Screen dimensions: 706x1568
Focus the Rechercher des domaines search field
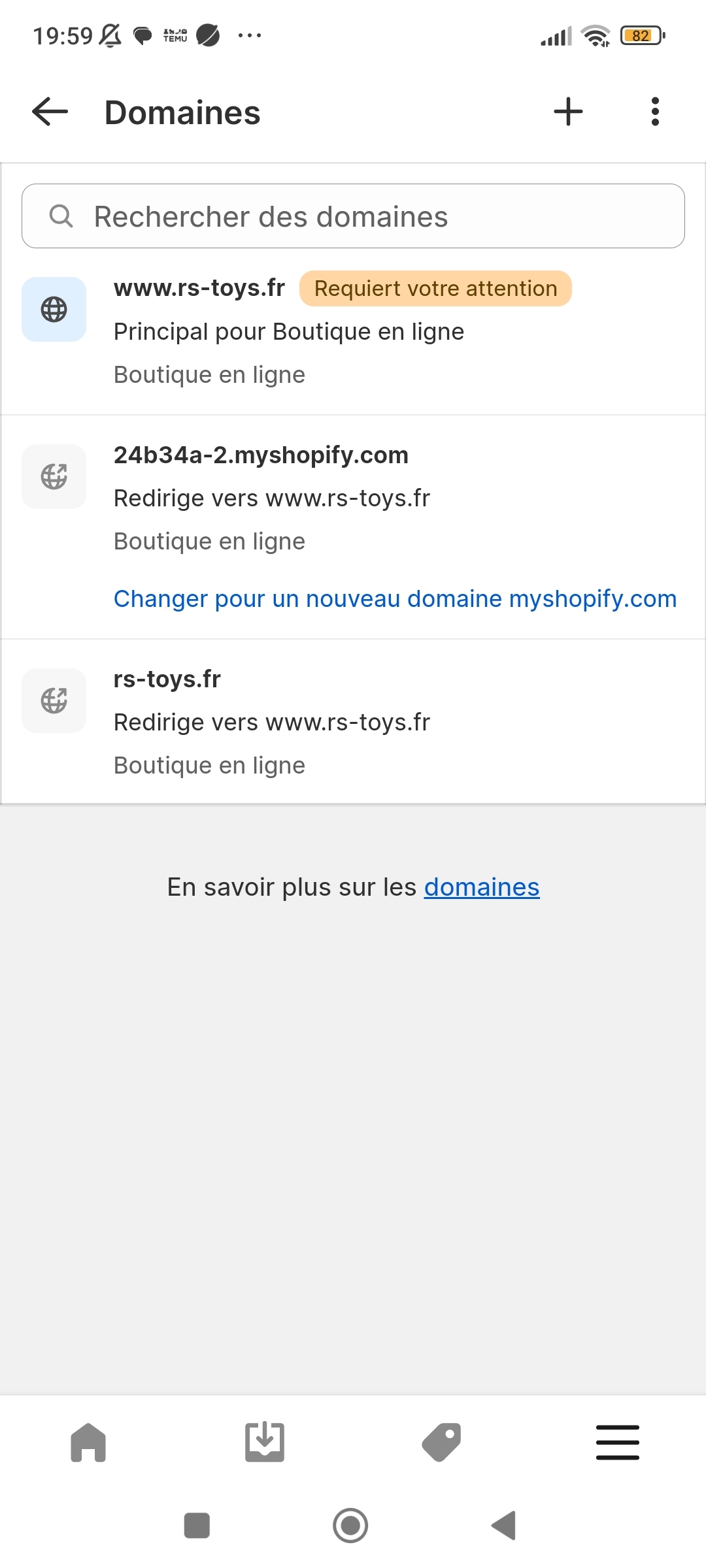353,216
